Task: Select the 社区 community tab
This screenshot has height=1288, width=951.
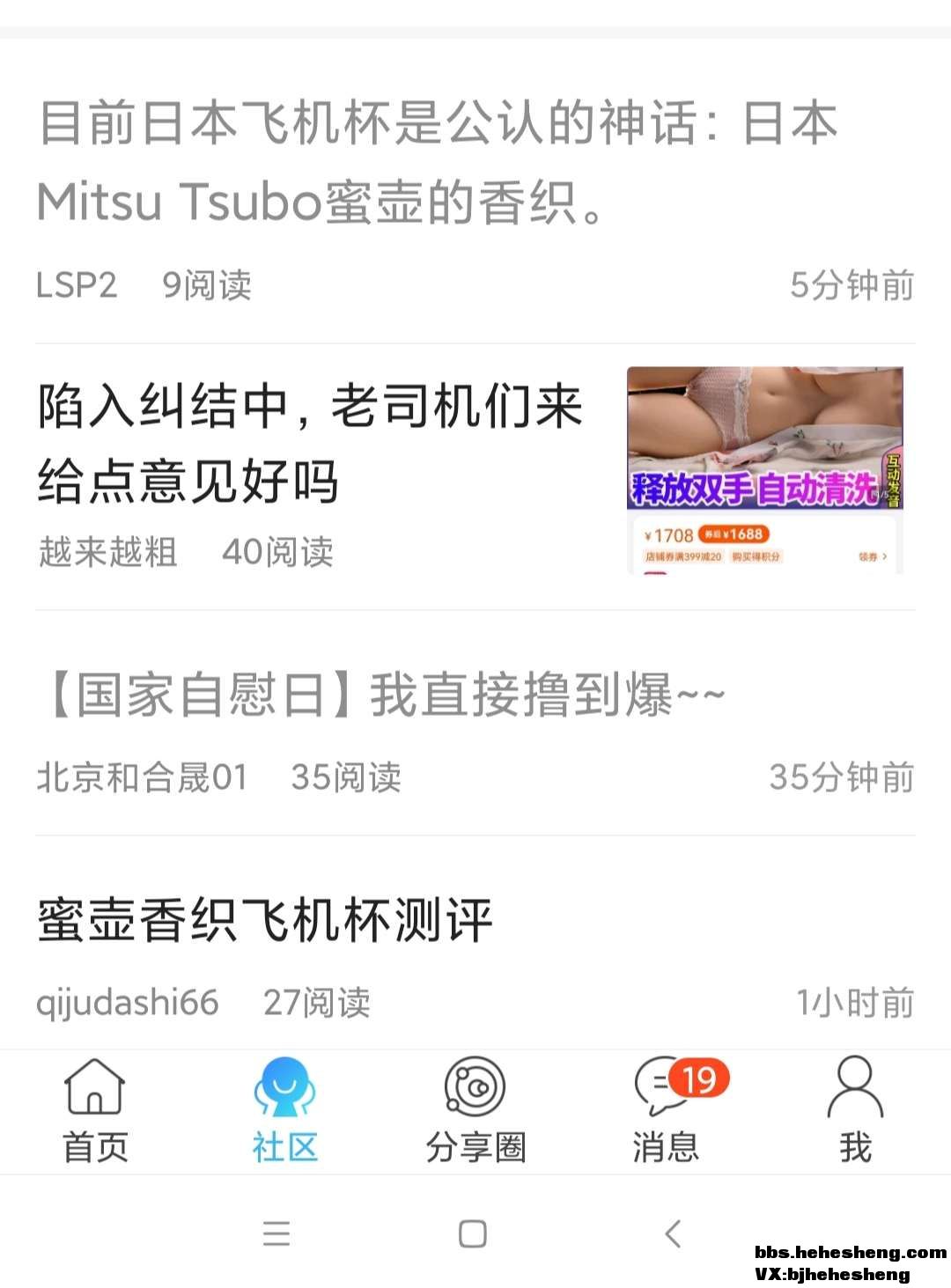Action: (284, 1111)
